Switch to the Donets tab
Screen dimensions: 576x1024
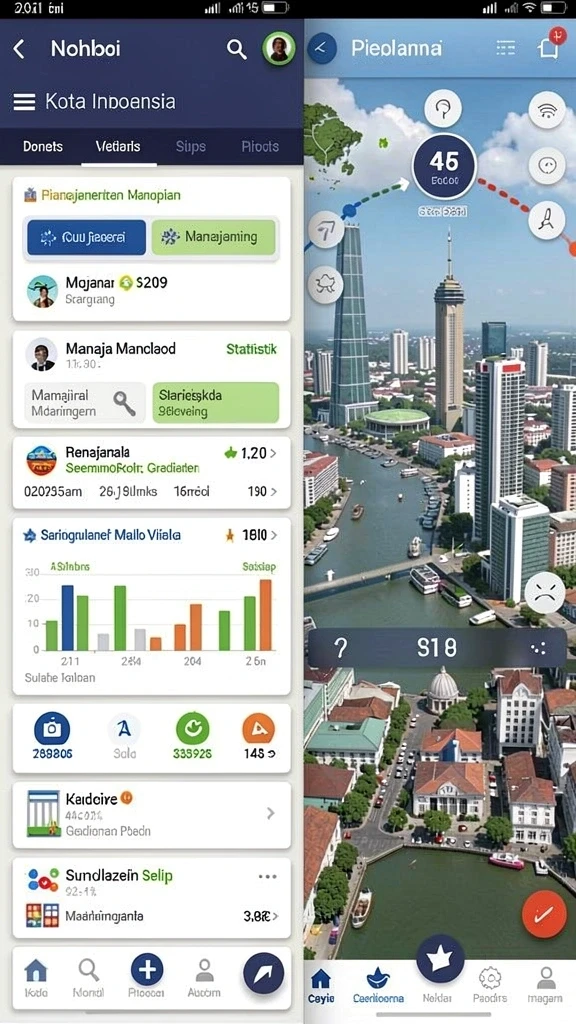tap(43, 146)
